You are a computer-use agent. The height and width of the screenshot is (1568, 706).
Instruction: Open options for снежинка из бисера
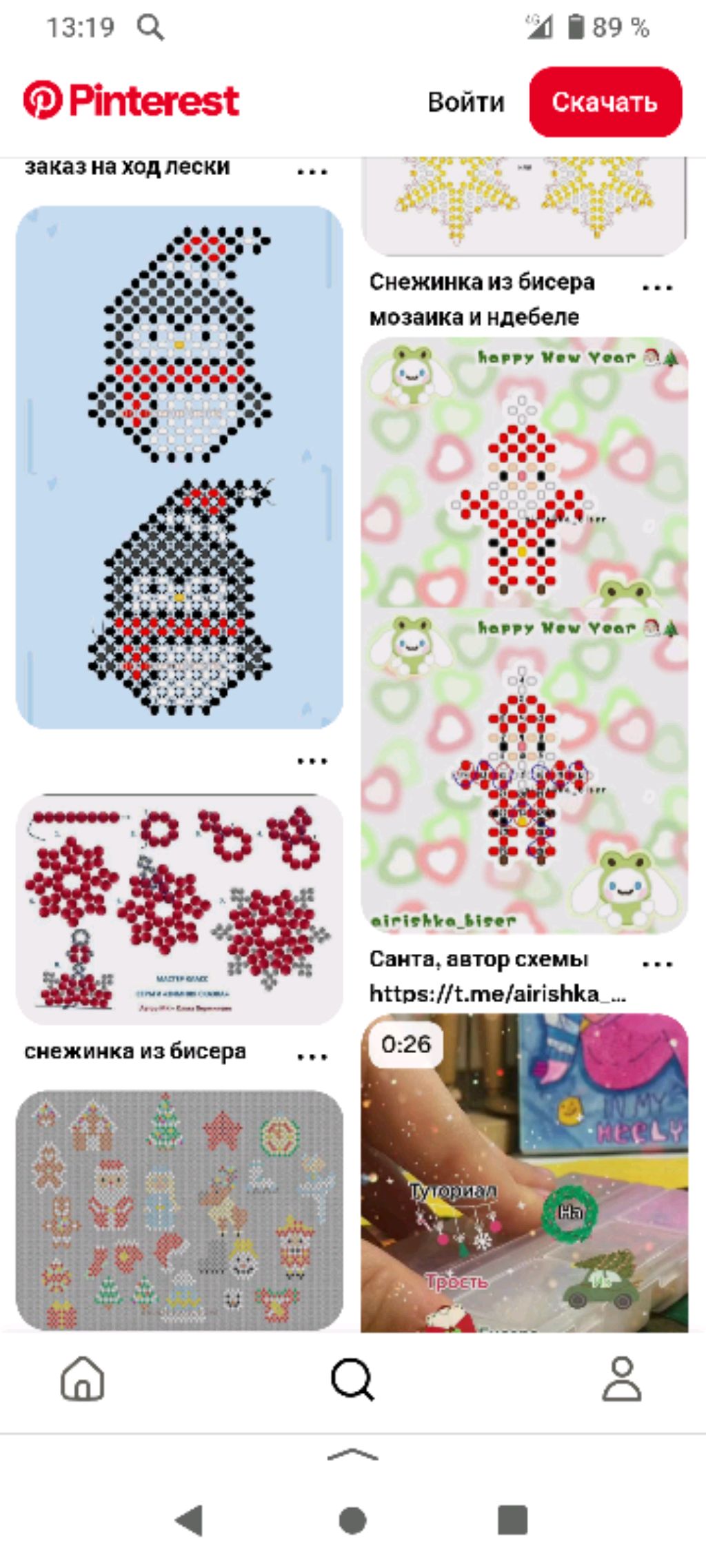(x=312, y=1056)
